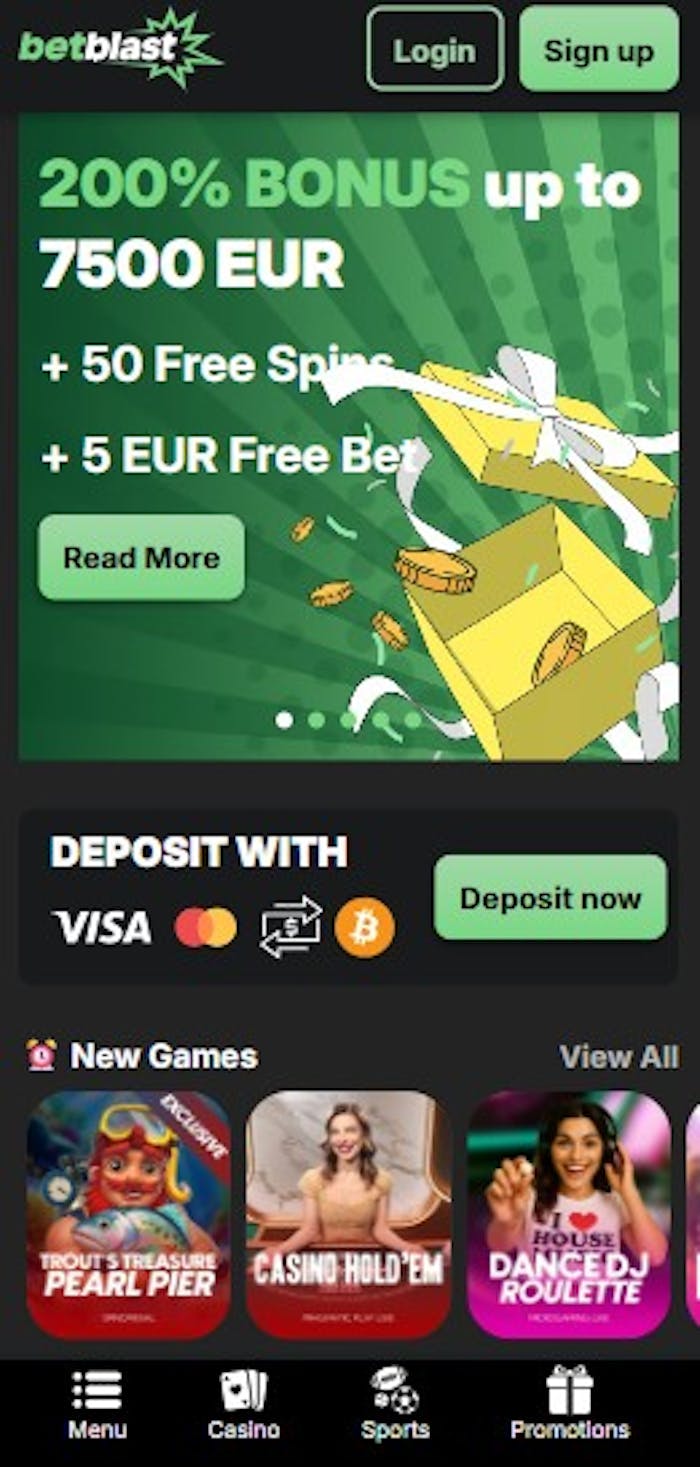Tap Read More on the bonus banner

(141, 557)
